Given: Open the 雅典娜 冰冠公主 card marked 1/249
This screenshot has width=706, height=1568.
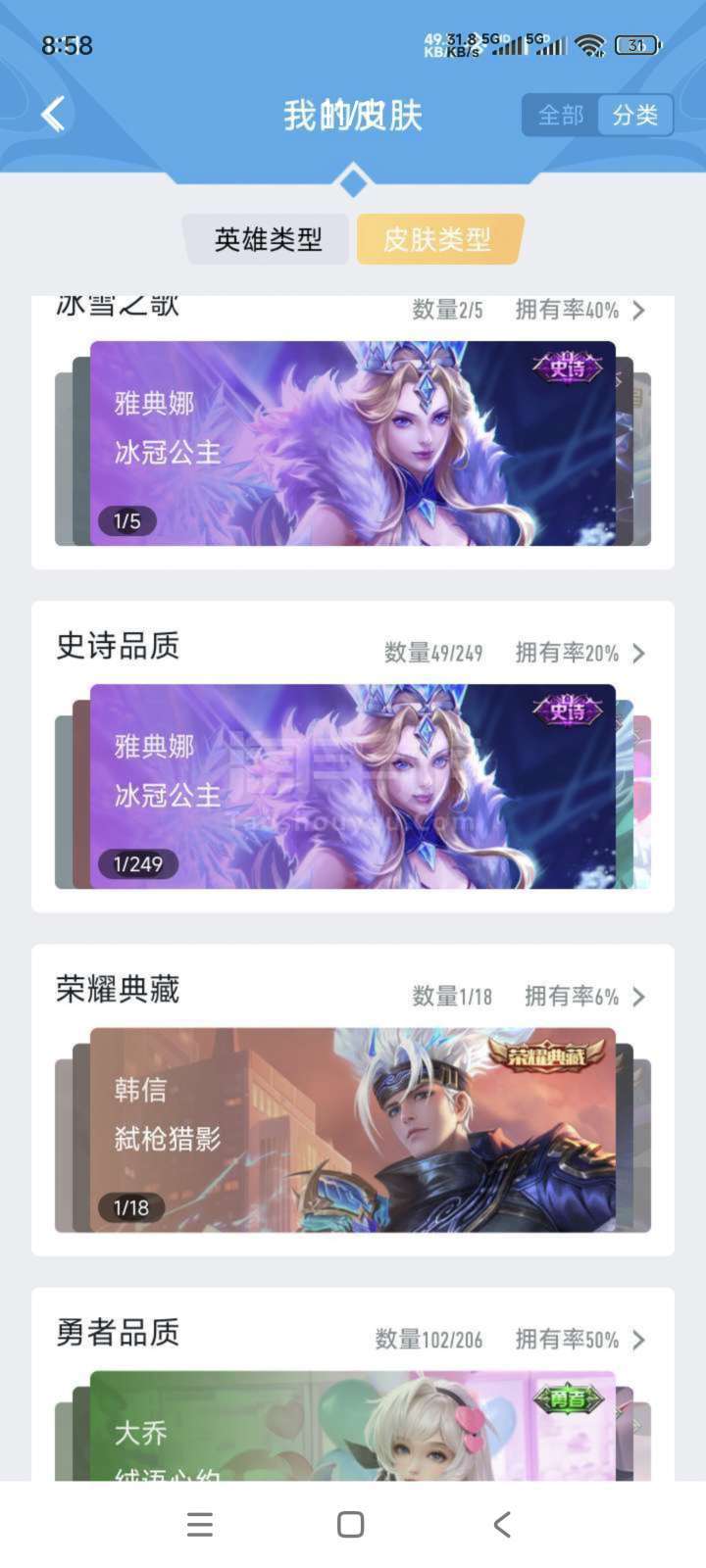Looking at the screenshot, I should [x=353, y=786].
